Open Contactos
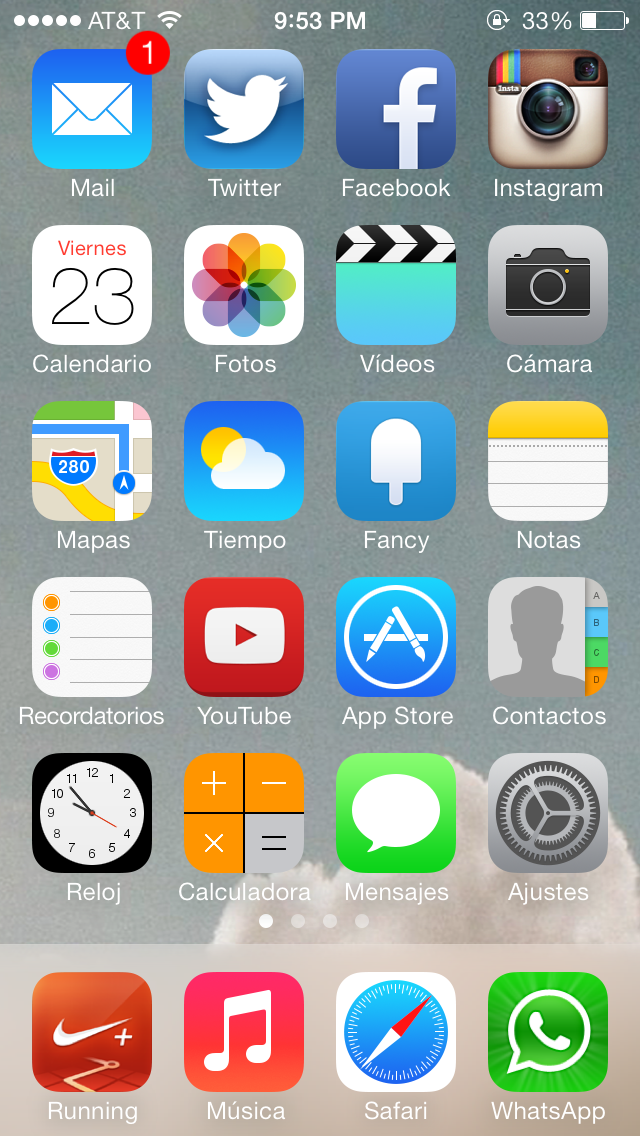640x1136 pixels. (548, 637)
